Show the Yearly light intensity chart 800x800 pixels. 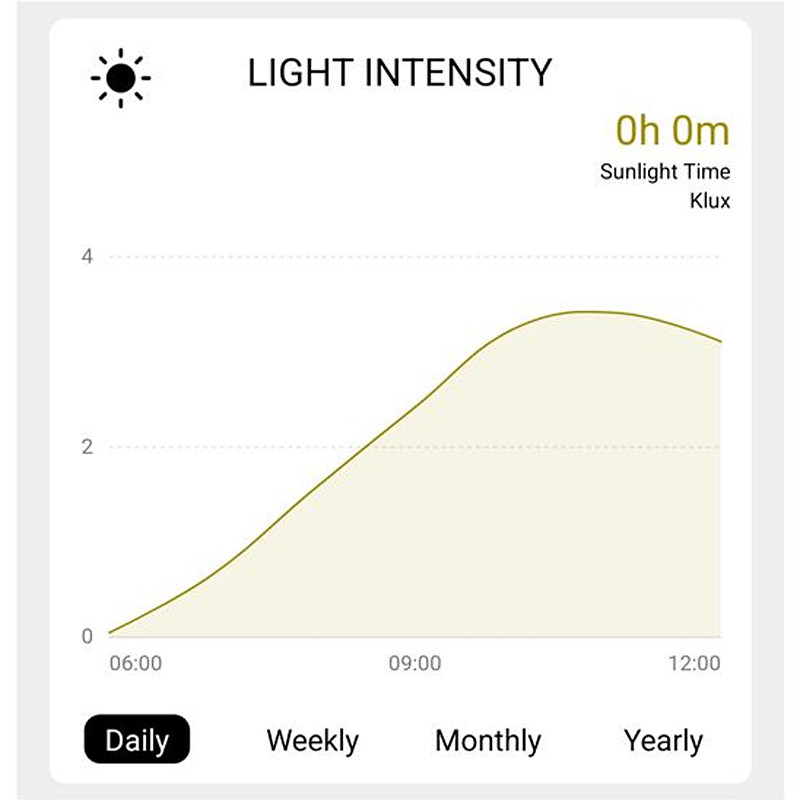663,741
